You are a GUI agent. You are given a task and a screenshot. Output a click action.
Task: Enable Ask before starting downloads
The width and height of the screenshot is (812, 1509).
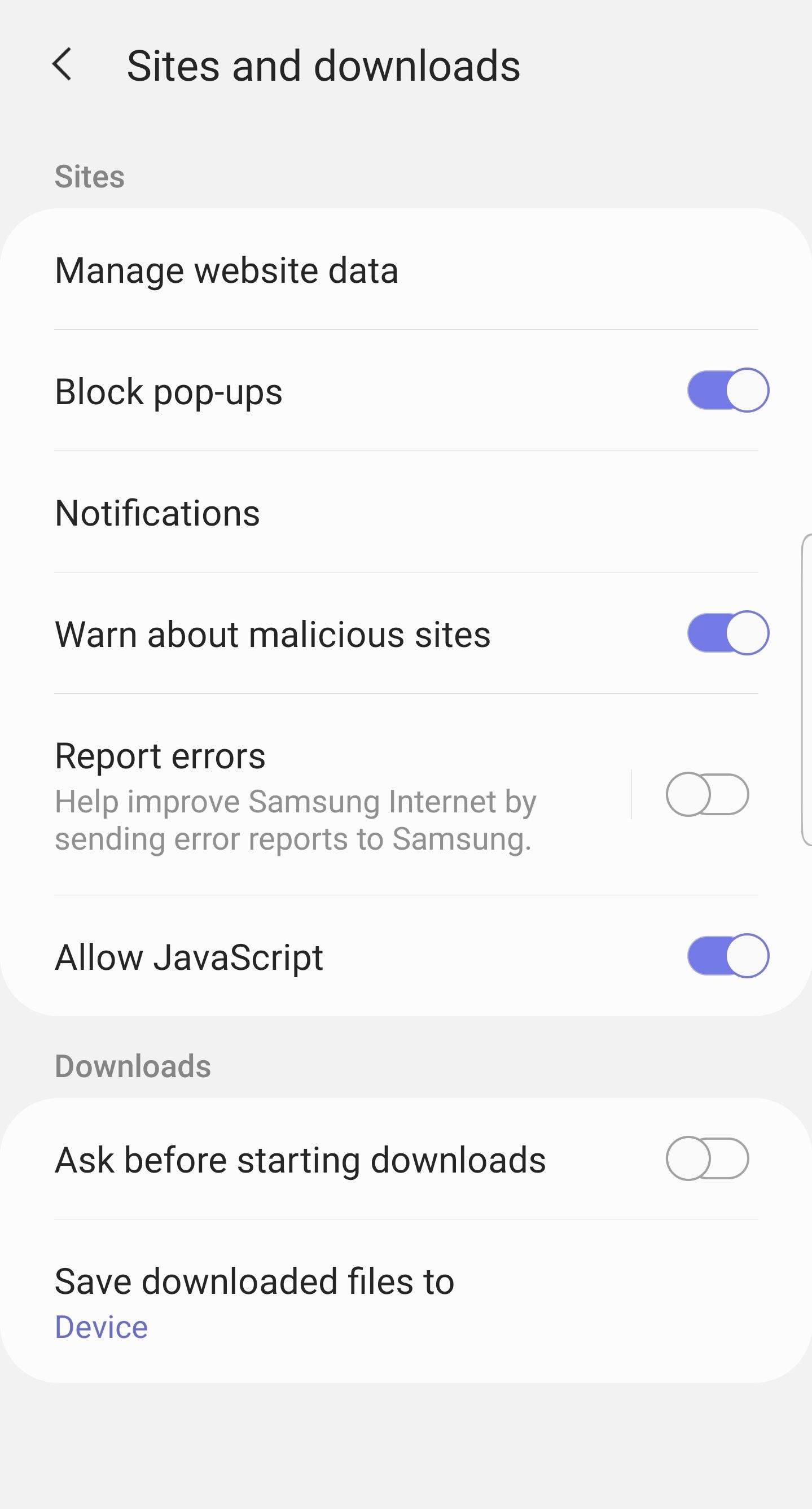pyautogui.click(x=707, y=1158)
